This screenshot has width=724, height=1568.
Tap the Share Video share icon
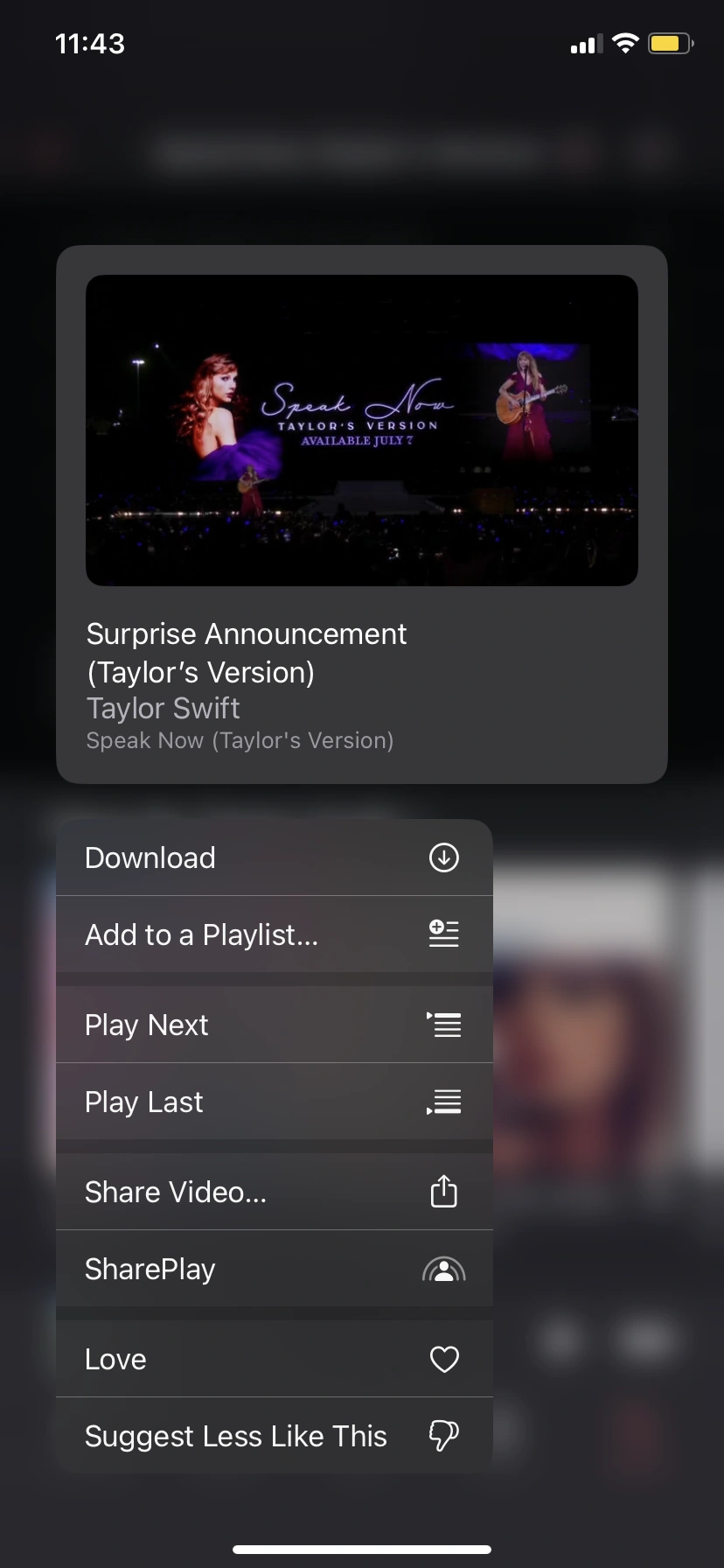443,1191
